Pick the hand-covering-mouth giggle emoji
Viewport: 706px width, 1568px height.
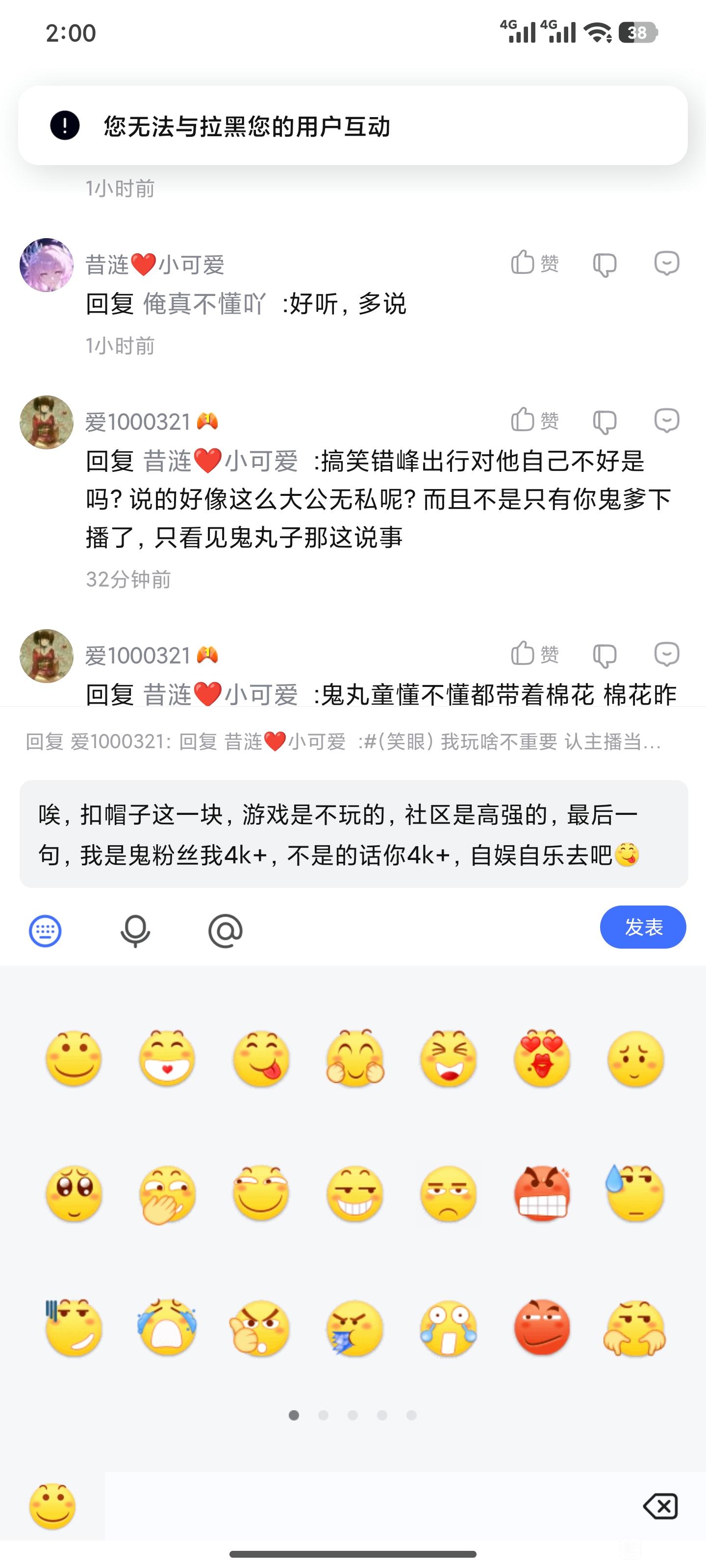[167, 1194]
